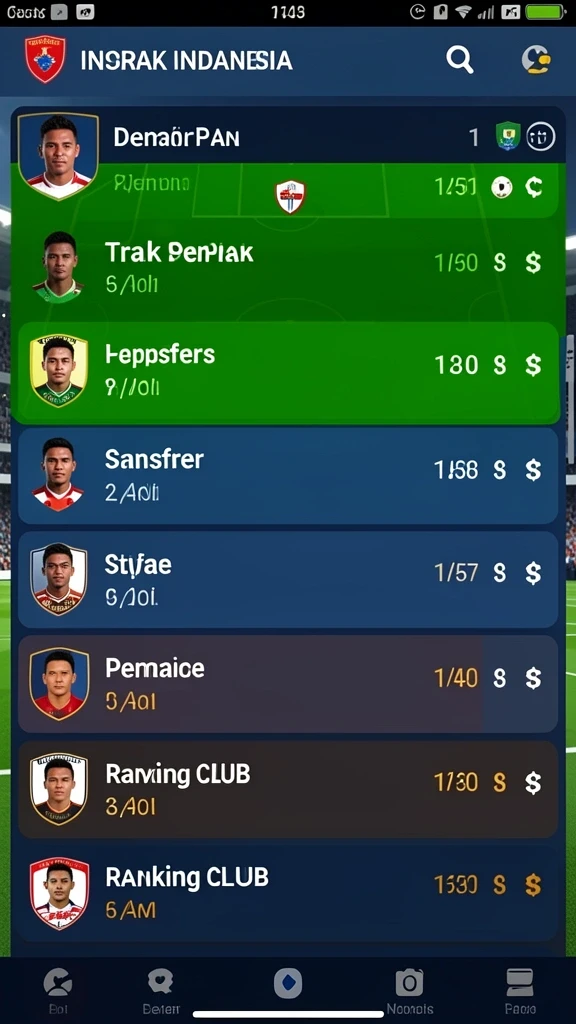Viewport: 576px width, 1024px height.
Task: Open the RANking CLUB row with red badge
Action: click(288, 893)
